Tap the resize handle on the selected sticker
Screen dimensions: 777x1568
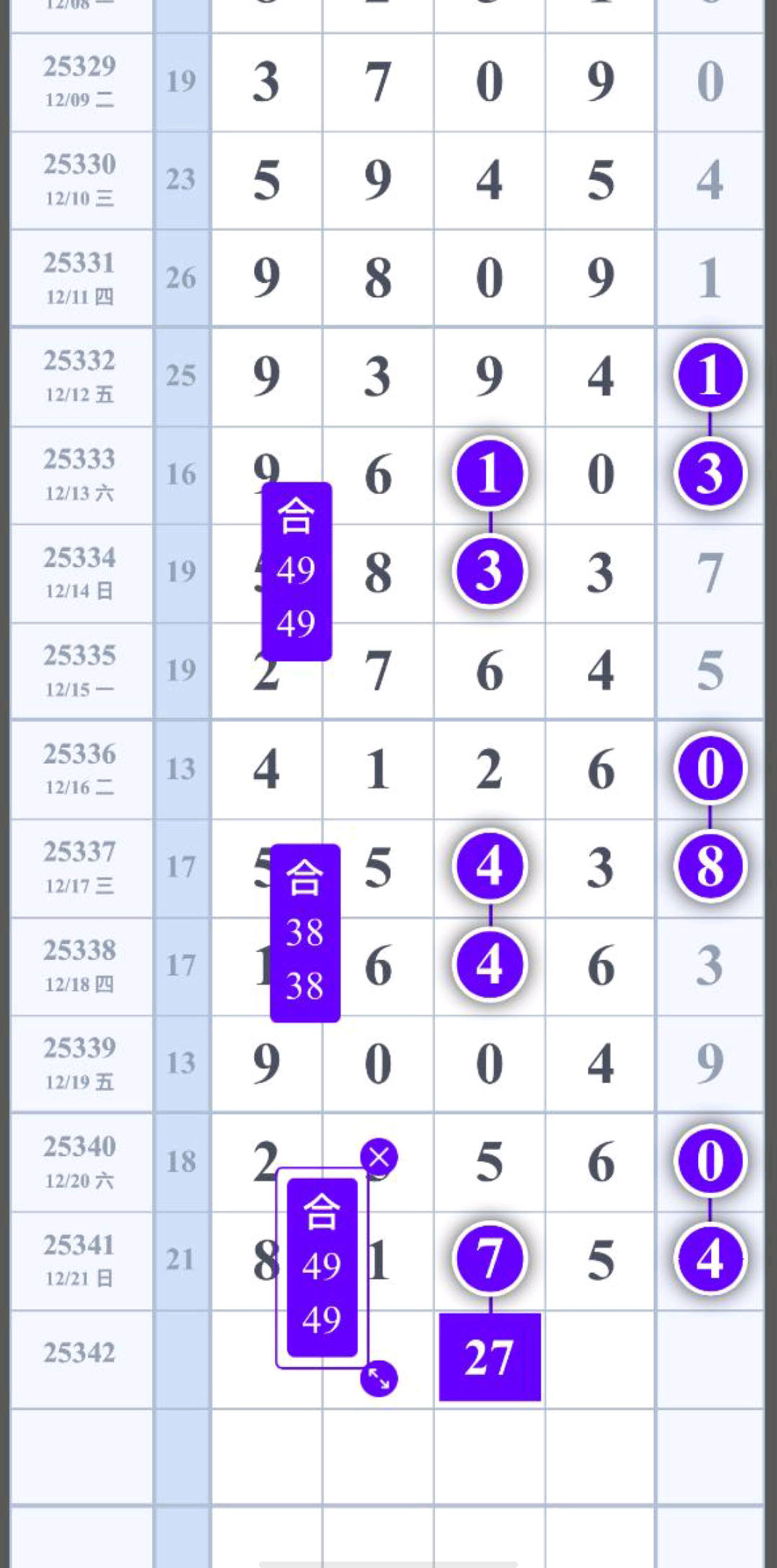point(378,1378)
